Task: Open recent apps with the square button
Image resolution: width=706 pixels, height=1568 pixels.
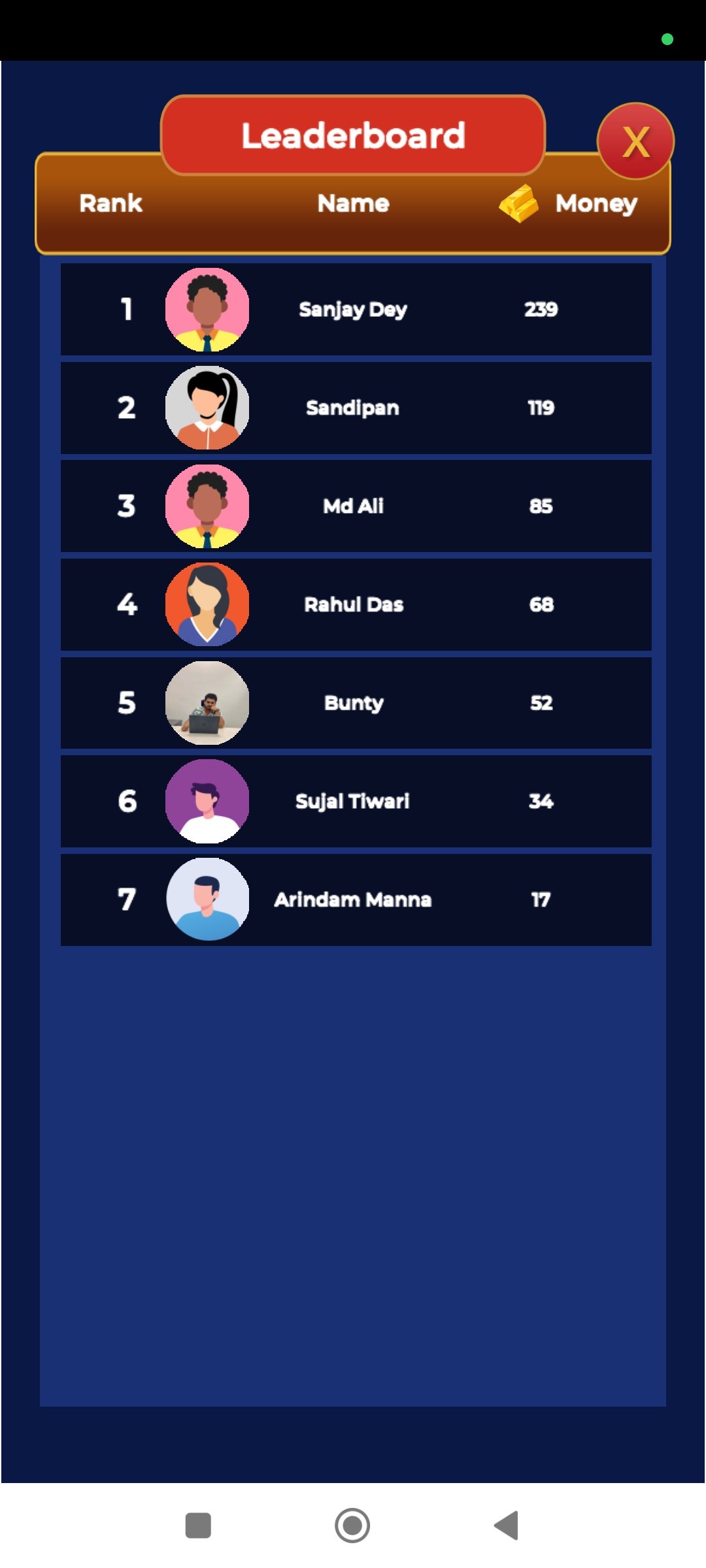Action: (x=198, y=1526)
